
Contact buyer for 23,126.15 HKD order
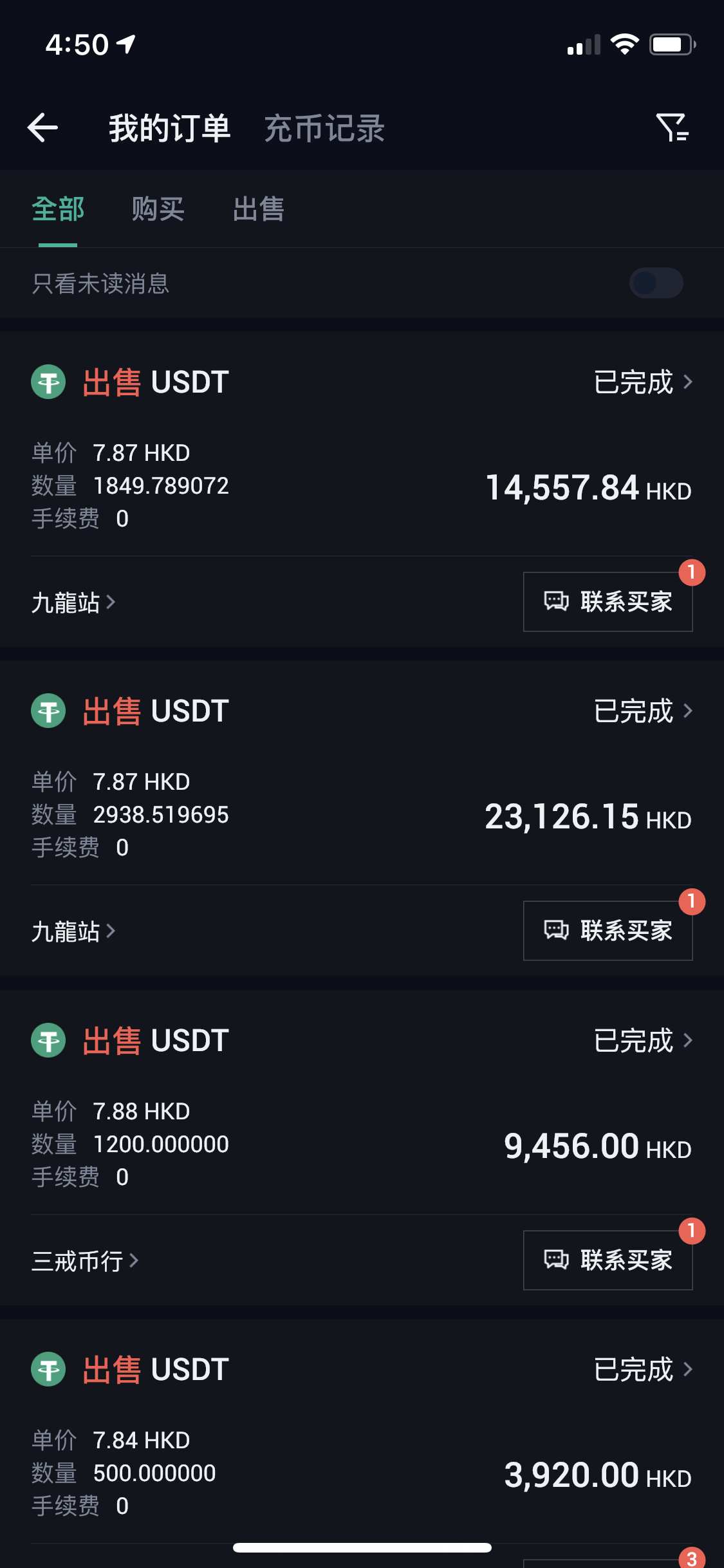pos(608,931)
